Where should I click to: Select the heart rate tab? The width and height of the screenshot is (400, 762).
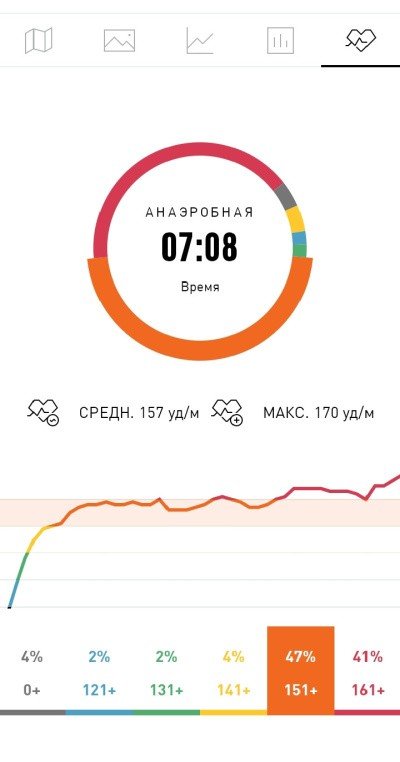[360, 40]
